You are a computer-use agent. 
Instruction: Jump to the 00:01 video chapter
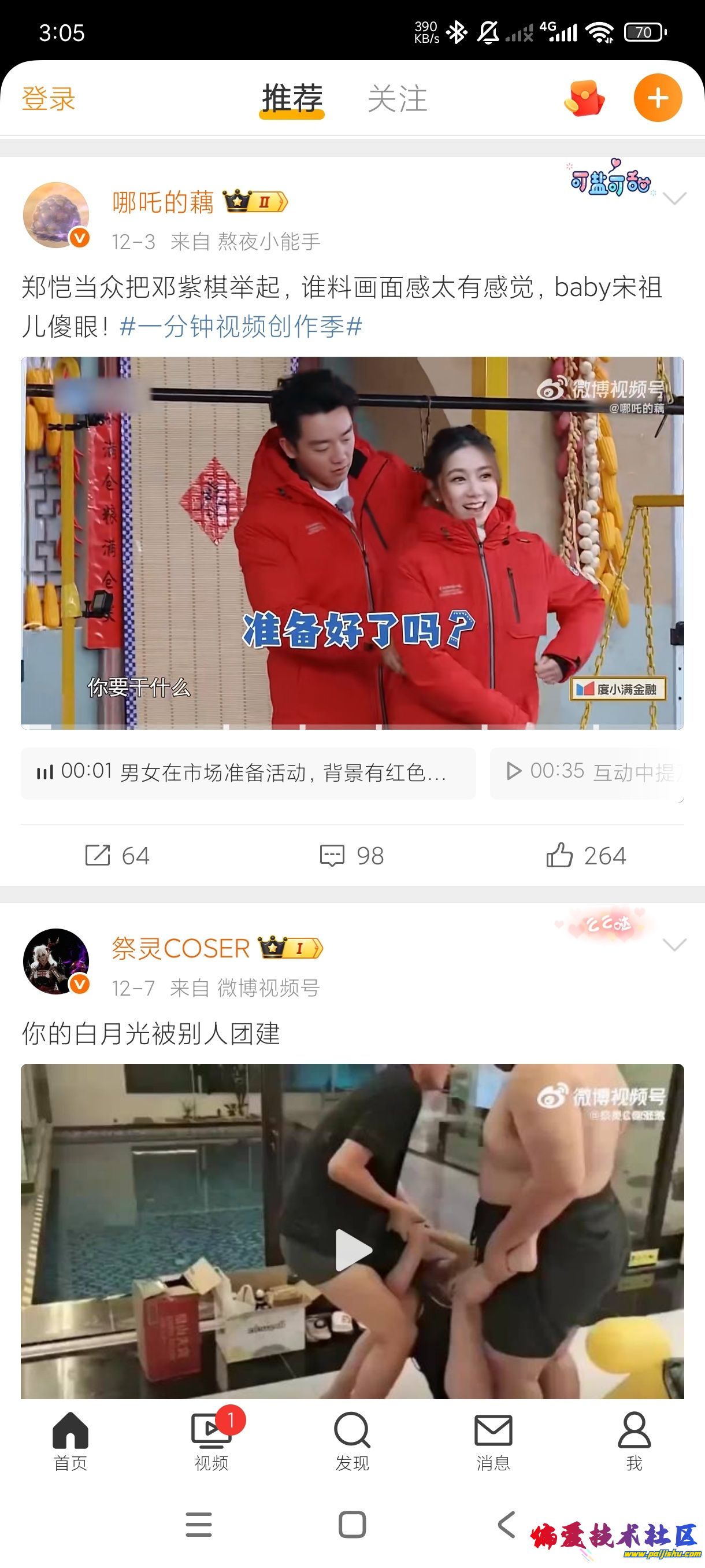248,773
